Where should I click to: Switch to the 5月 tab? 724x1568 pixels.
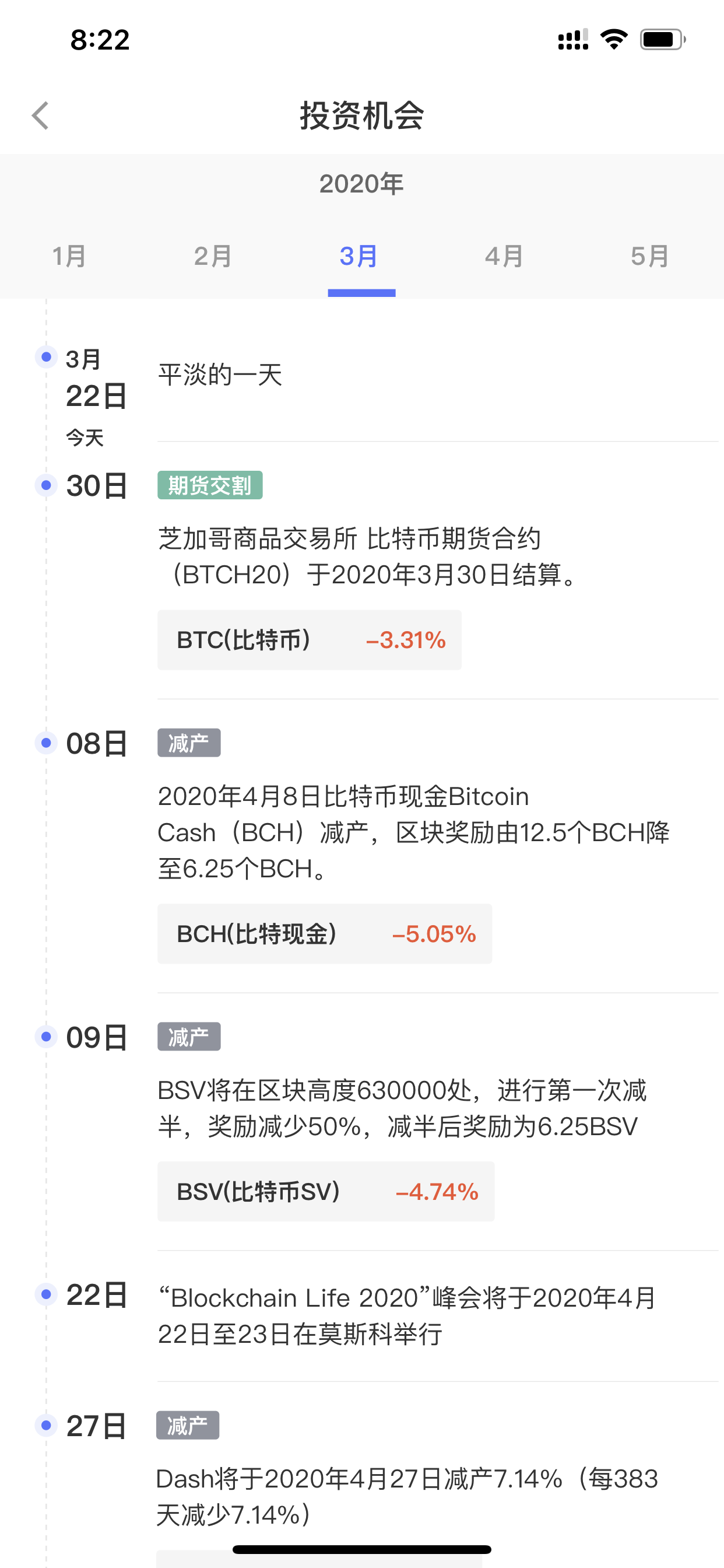coord(651,256)
